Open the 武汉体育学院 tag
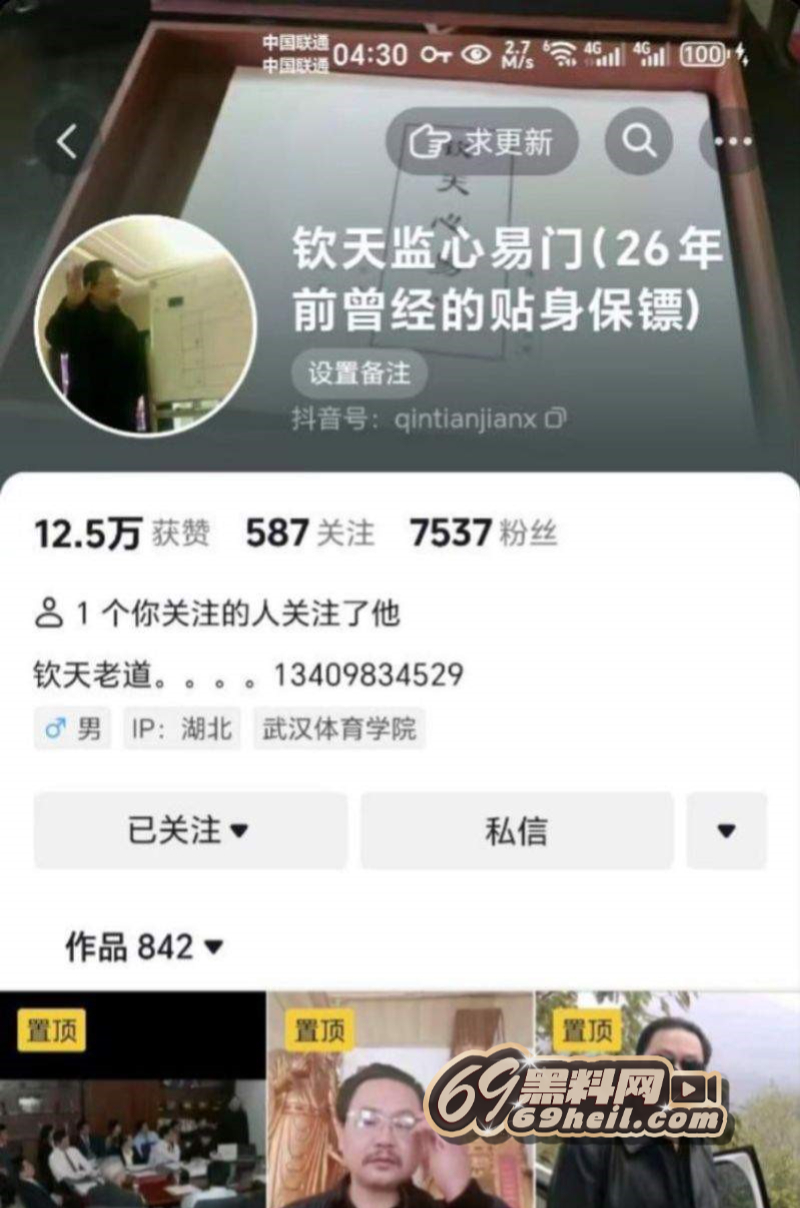 point(338,729)
